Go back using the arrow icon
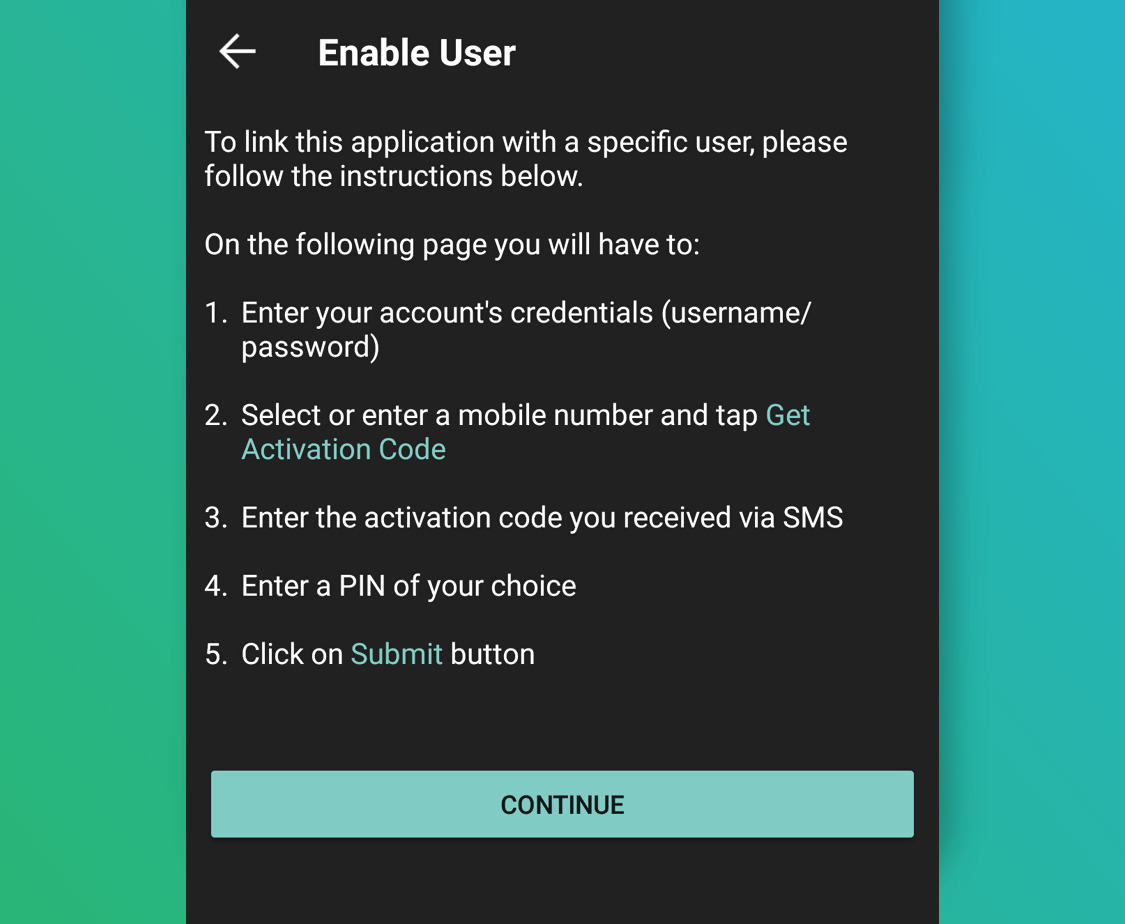 coord(238,51)
